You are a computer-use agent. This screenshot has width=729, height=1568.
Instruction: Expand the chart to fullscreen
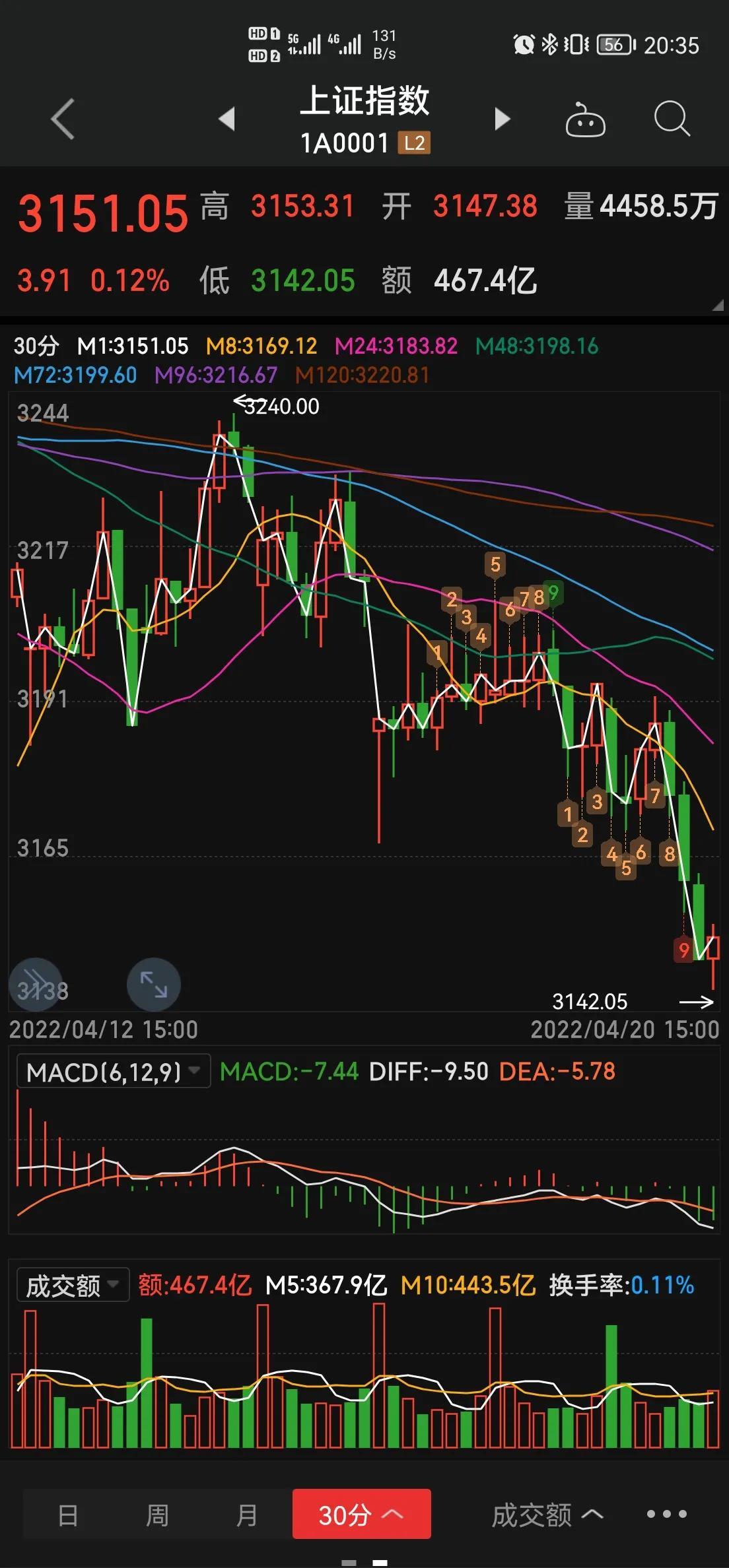[154, 985]
